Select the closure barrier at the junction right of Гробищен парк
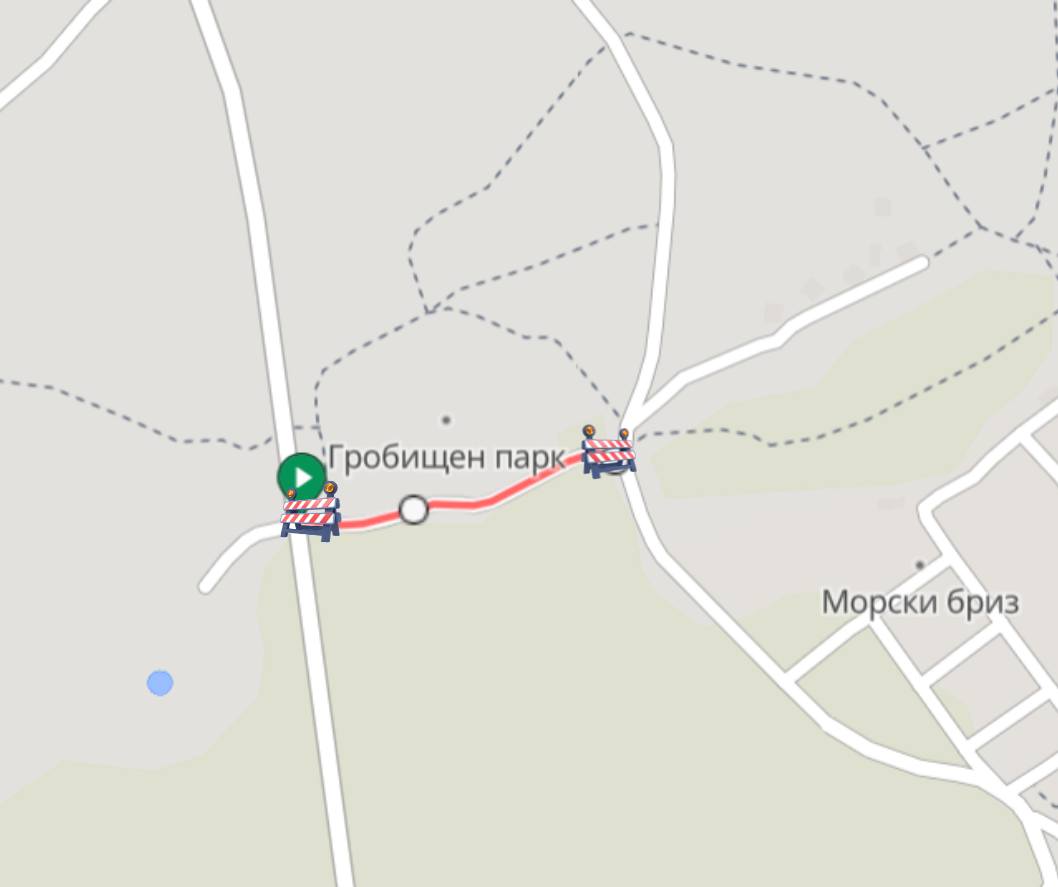The image size is (1058, 887). 609,451
